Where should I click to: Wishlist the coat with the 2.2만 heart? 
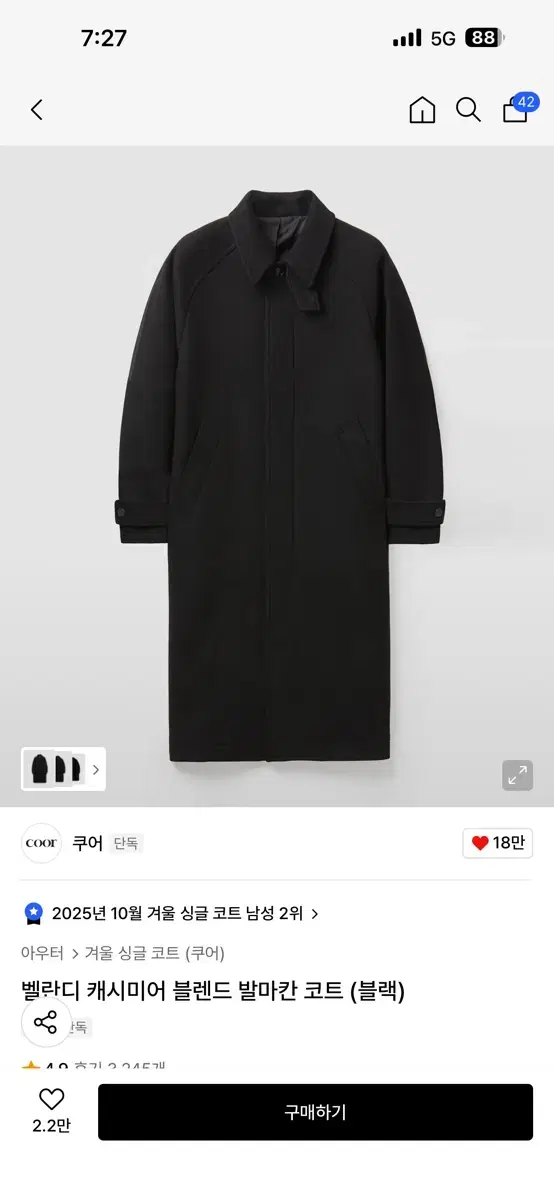tap(51, 1111)
